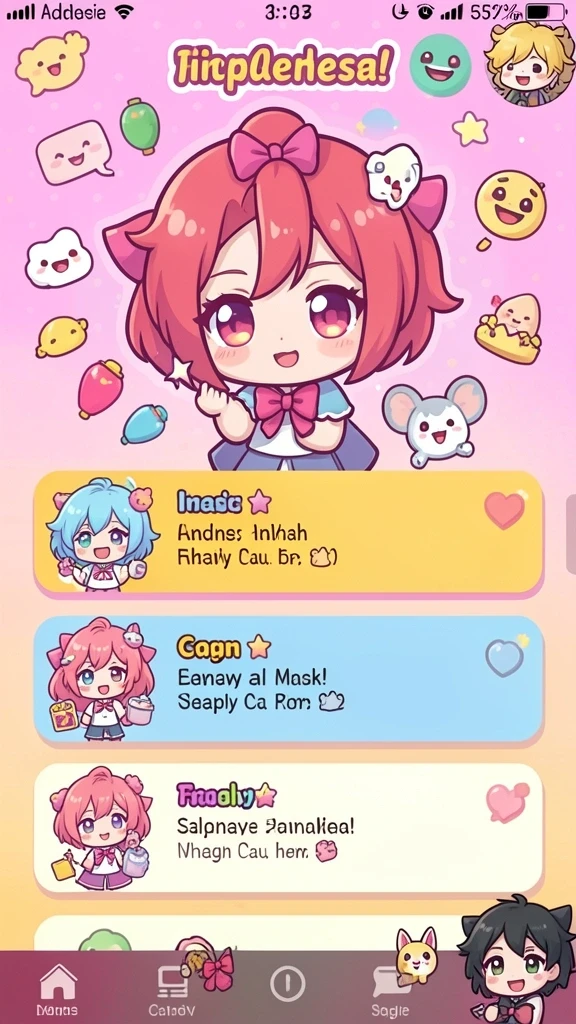This screenshot has height=1024, width=576.
Task: Tap the pink heart on Fraoly card
Action: [x=506, y=801]
